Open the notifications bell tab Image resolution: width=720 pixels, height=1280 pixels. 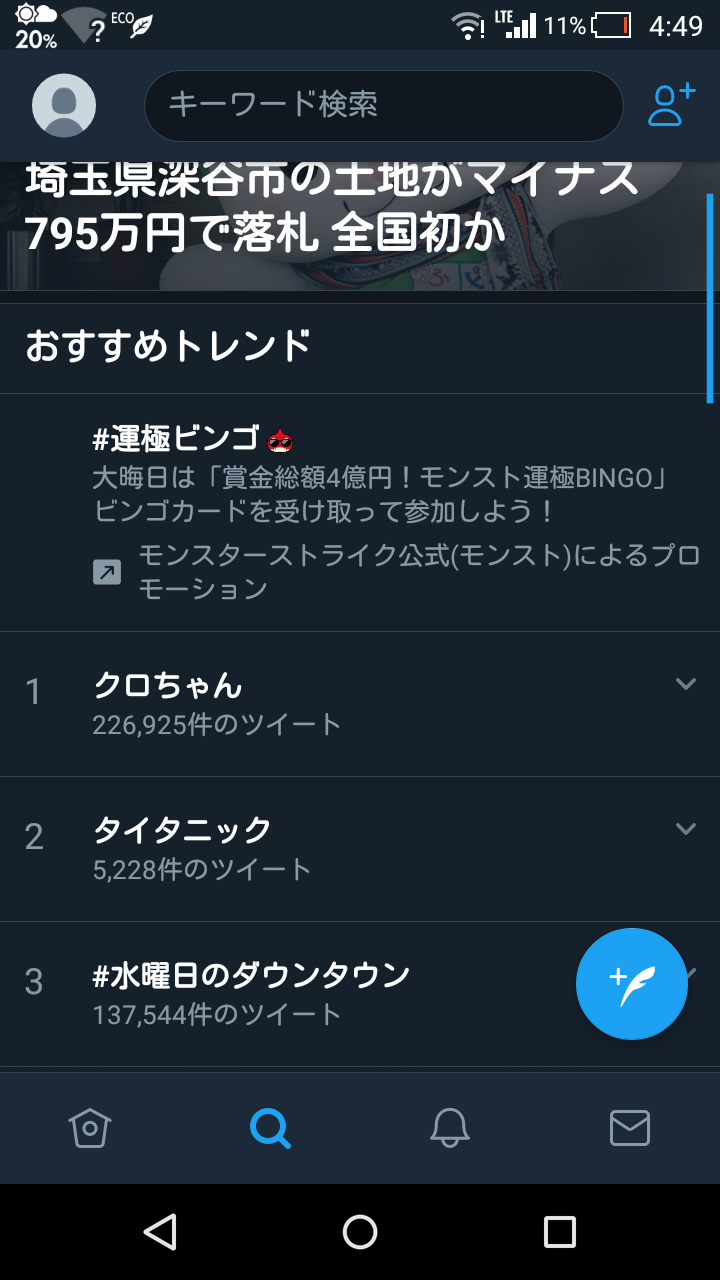[x=450, y=1128]
